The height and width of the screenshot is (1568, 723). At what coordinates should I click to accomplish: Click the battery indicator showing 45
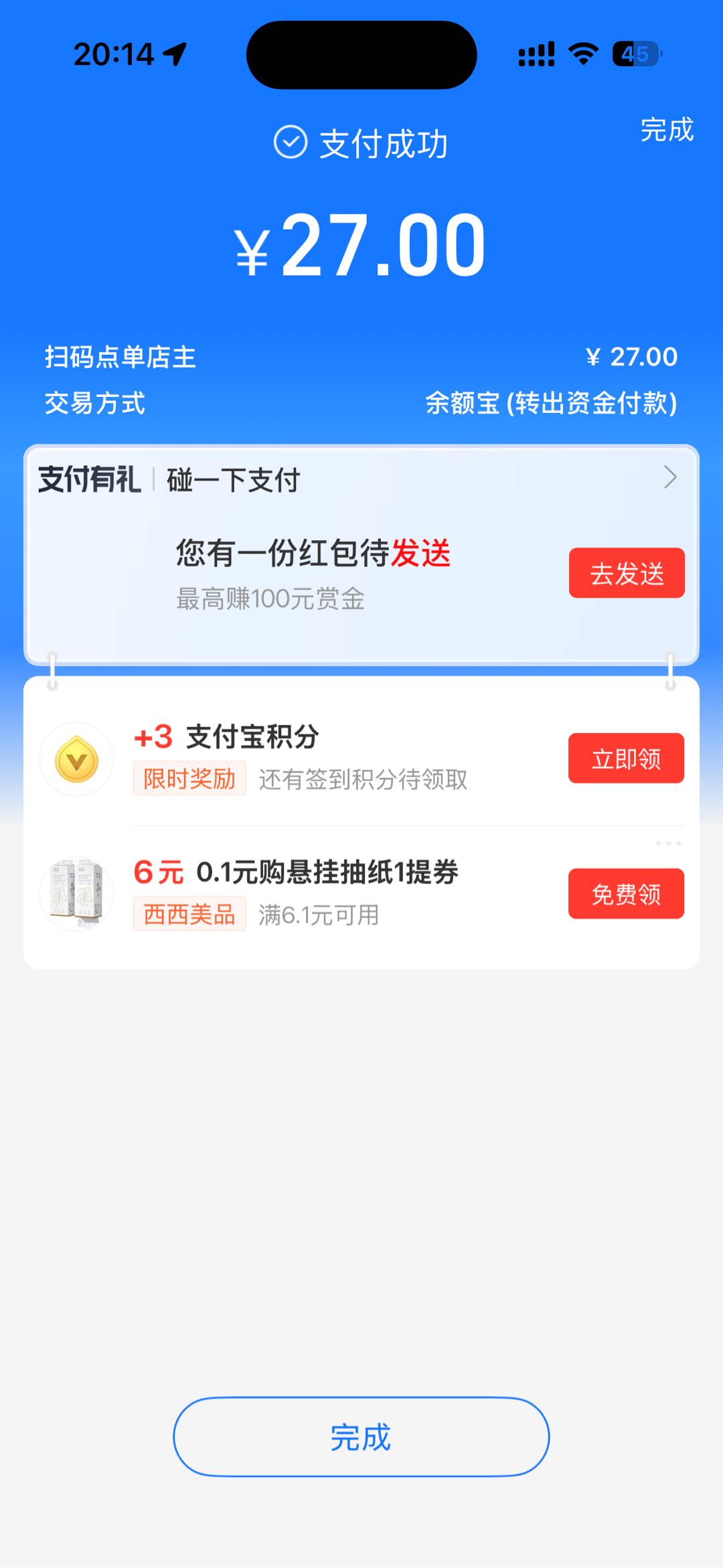[x=635, y=55]
